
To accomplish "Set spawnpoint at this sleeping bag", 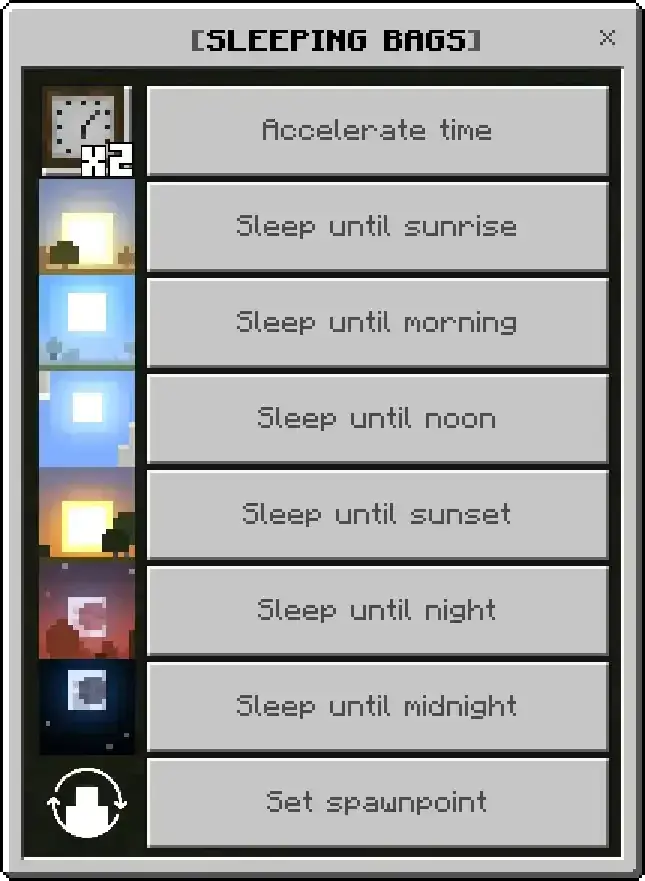I will (x=377, y=802).
